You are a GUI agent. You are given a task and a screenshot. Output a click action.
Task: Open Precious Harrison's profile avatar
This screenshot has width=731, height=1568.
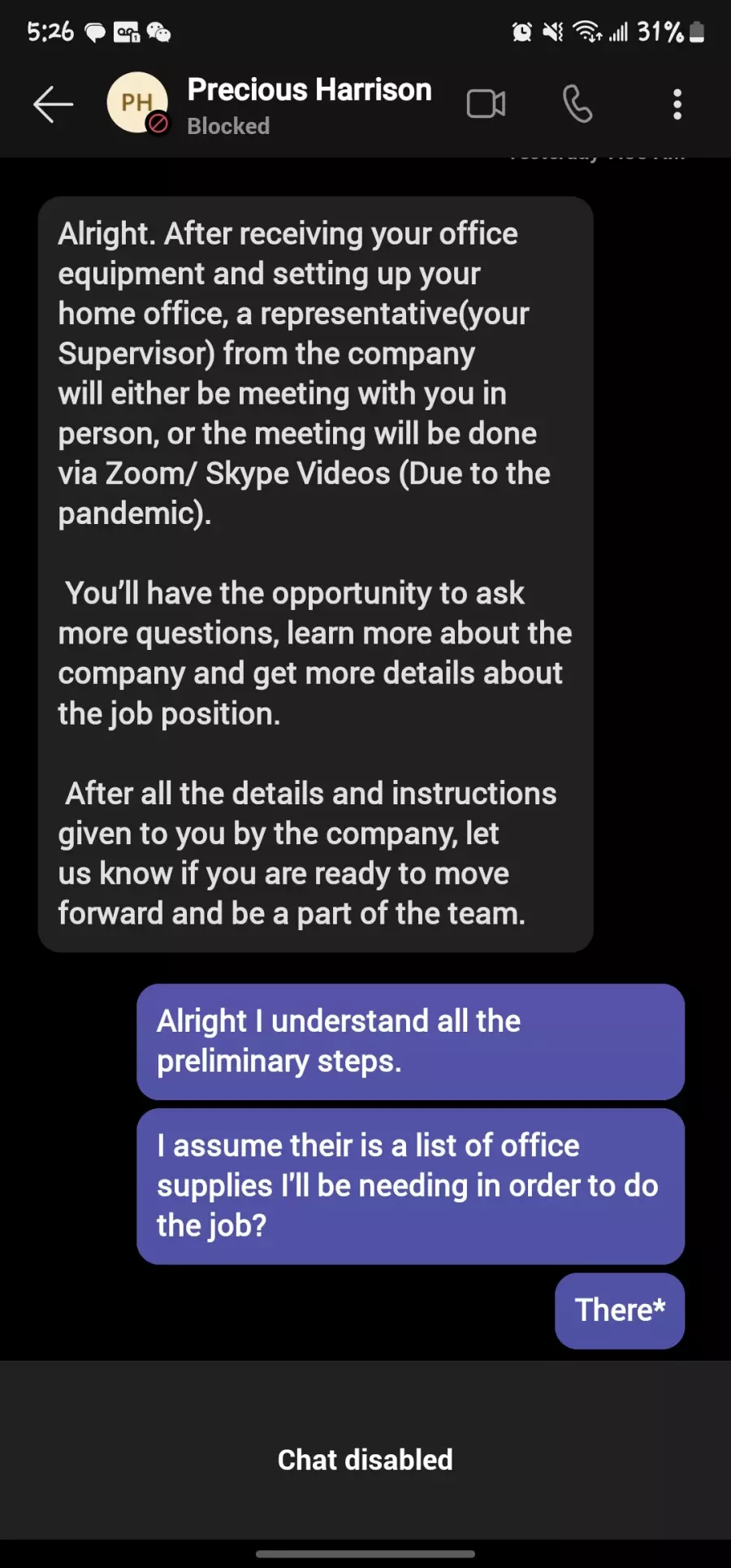pos(138,102)
